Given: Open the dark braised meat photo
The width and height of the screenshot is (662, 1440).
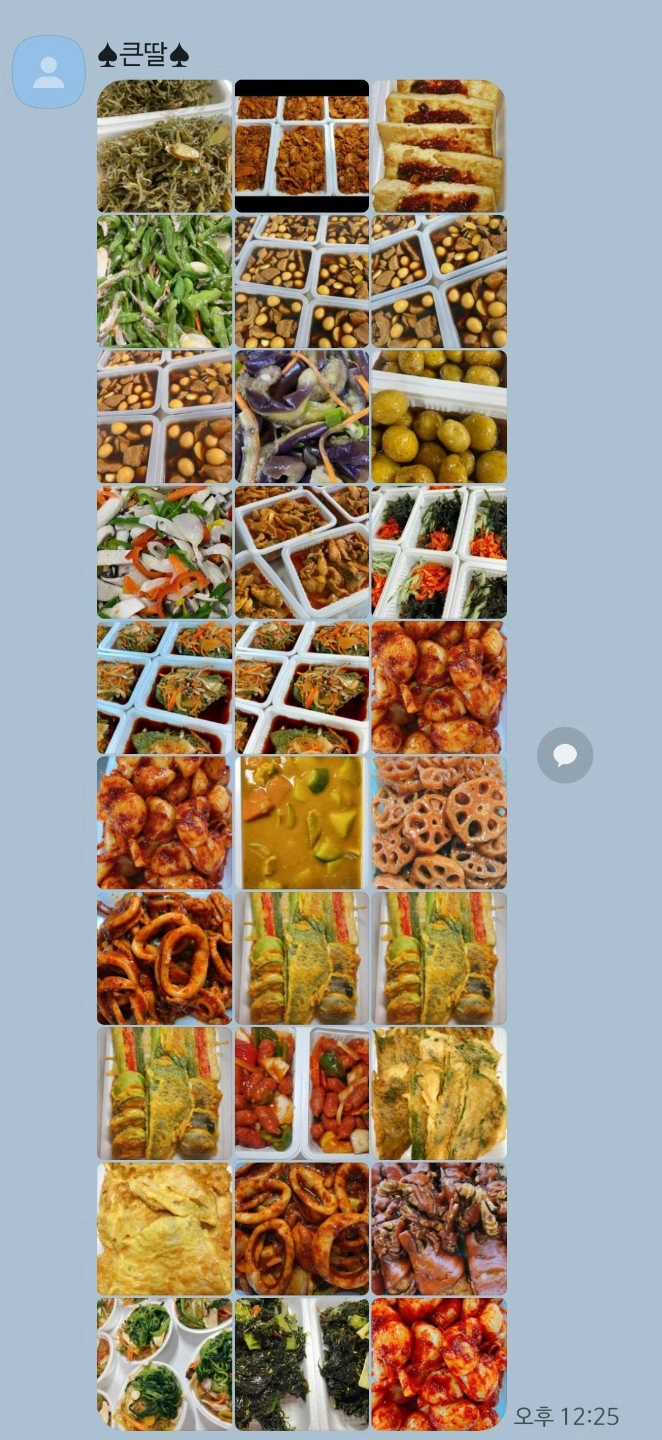Looking at the screenshot, I should (x=439, y=1229).
